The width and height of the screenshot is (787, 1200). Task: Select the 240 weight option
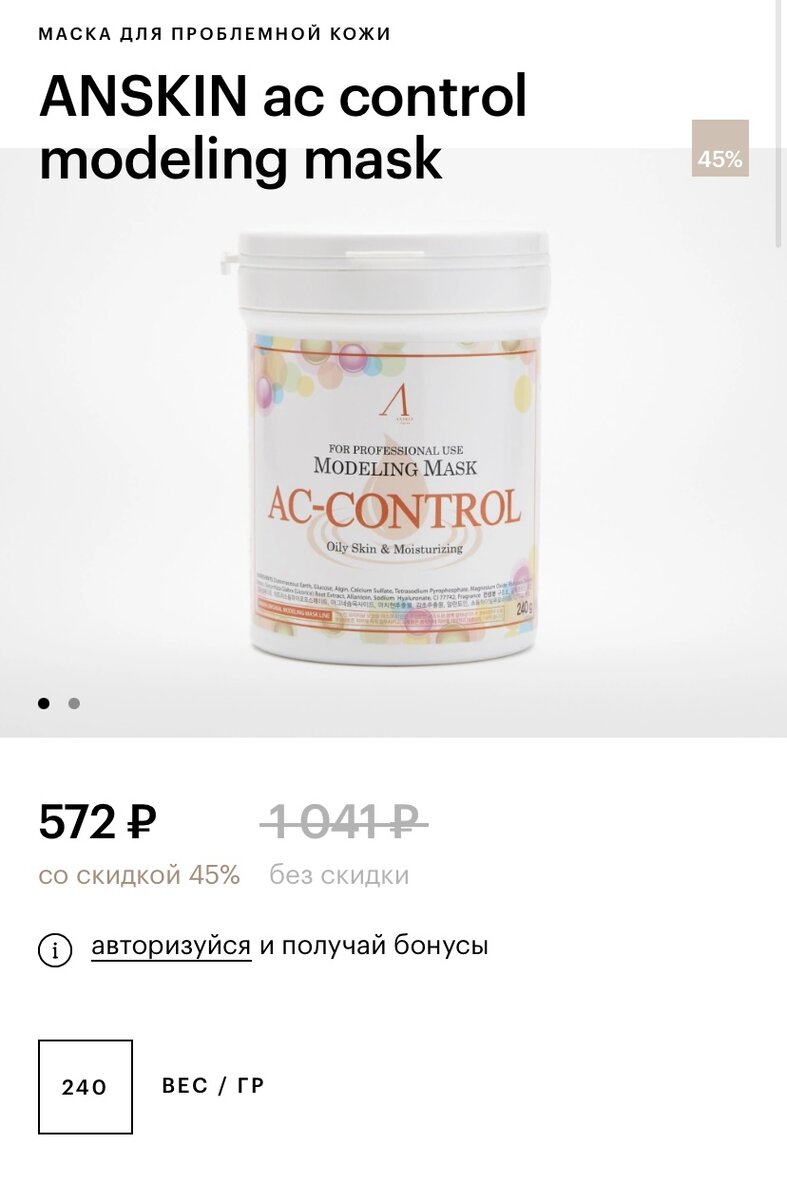pyautogui.click(x=86, y=1086)
